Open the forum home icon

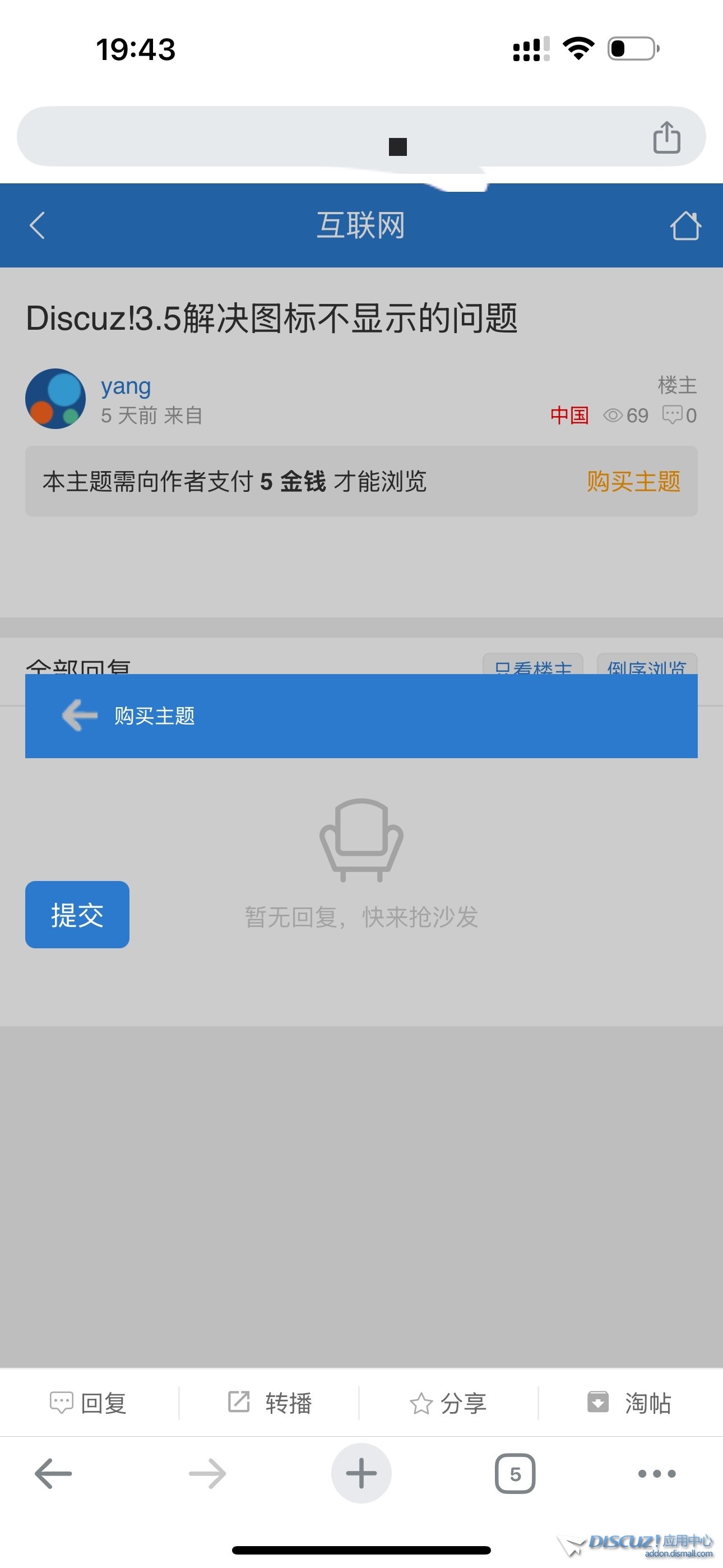tap(685, 226)
